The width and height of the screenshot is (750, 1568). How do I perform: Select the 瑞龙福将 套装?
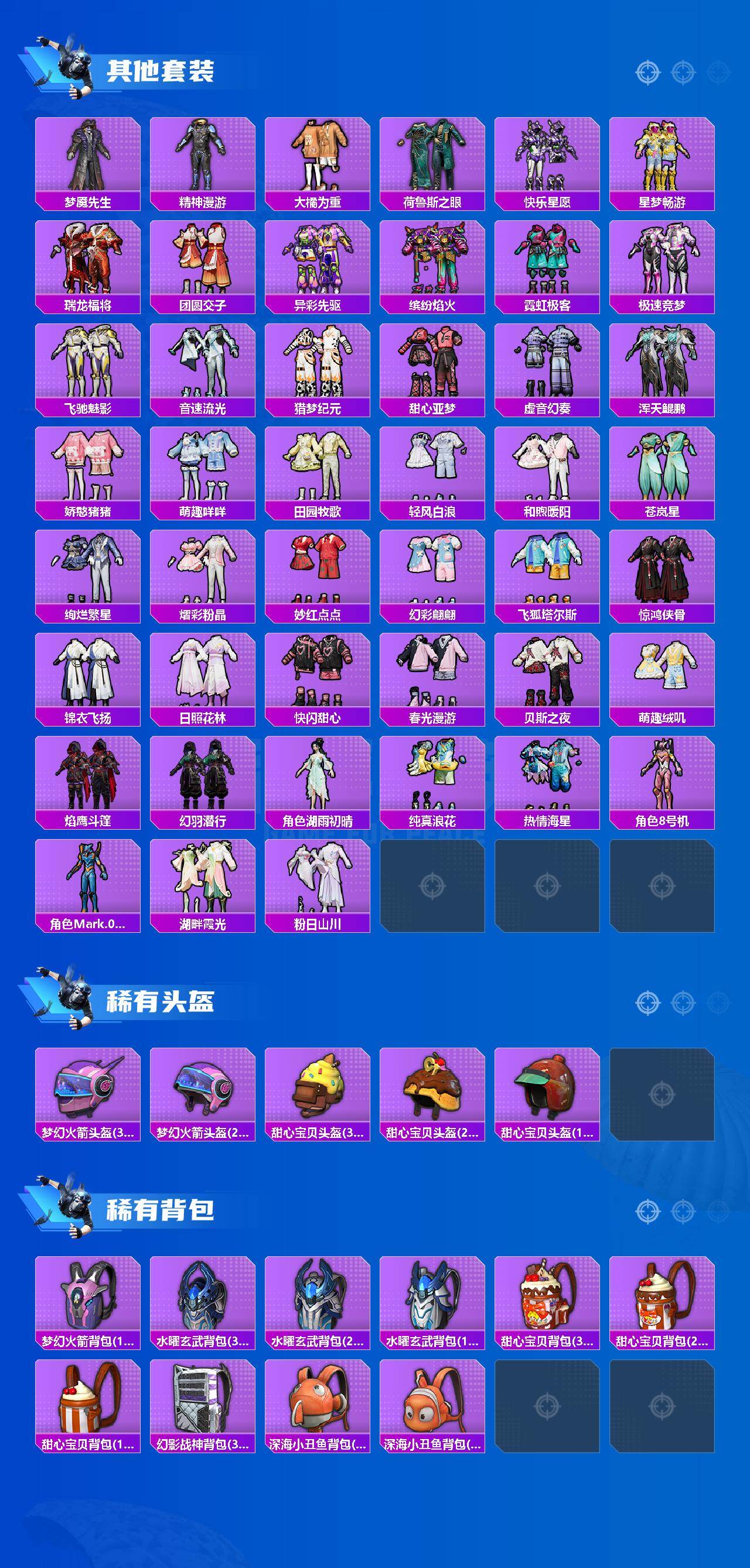88,258
